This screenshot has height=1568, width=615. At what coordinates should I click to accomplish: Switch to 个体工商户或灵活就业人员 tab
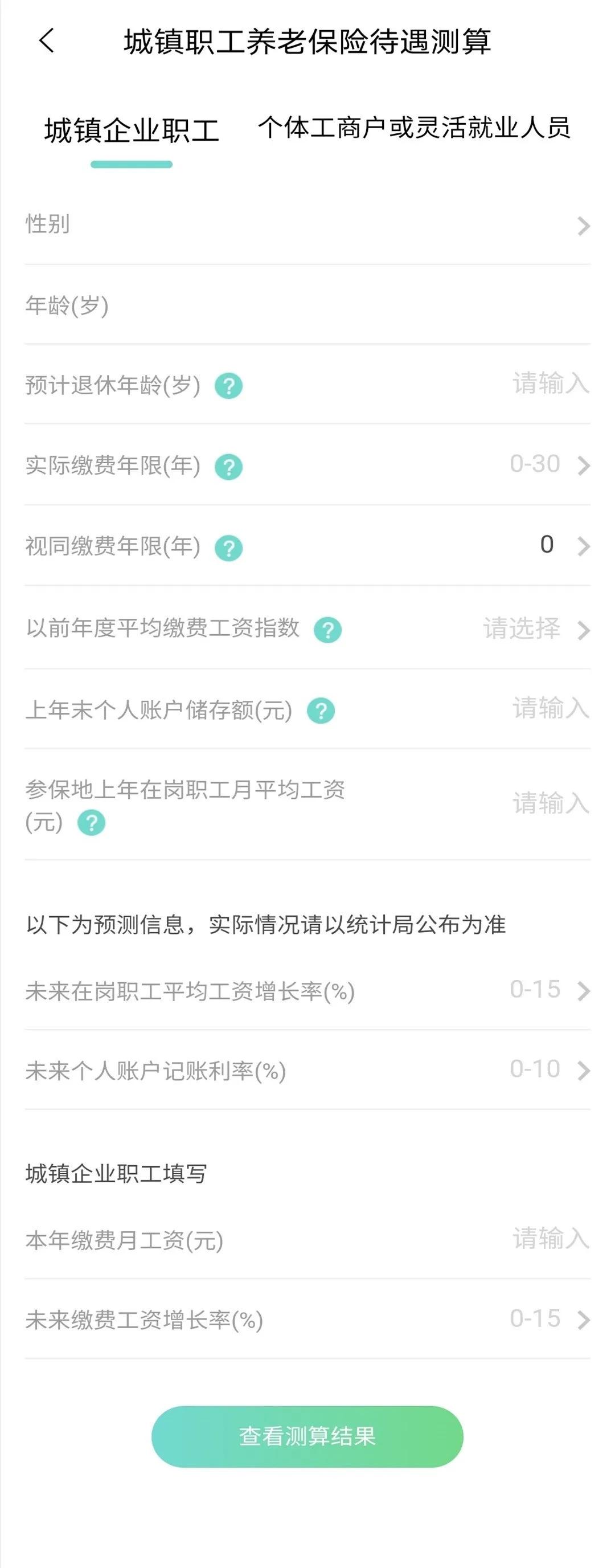coord(416,128)
